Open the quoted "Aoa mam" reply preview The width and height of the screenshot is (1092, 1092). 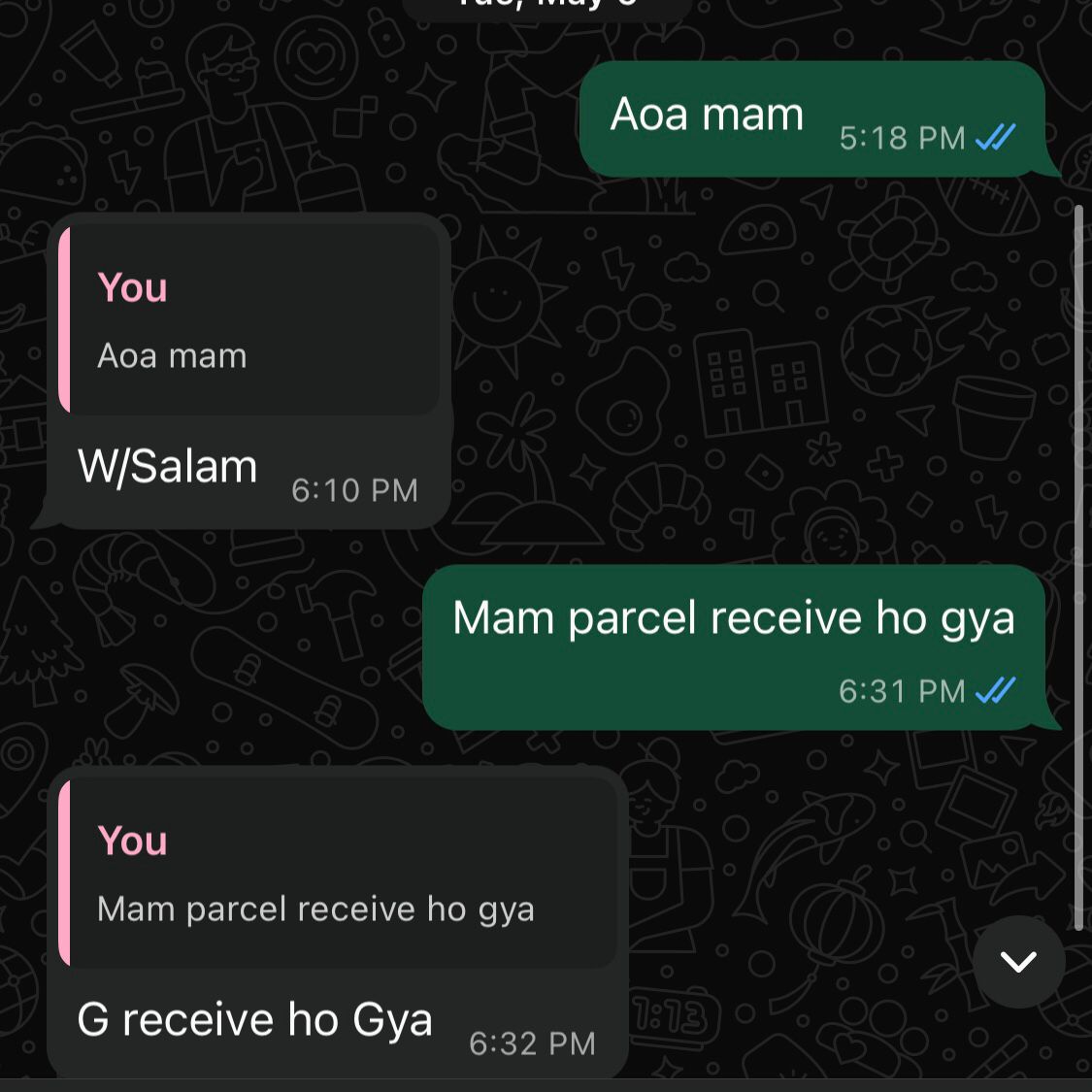(x=249, y=320)
